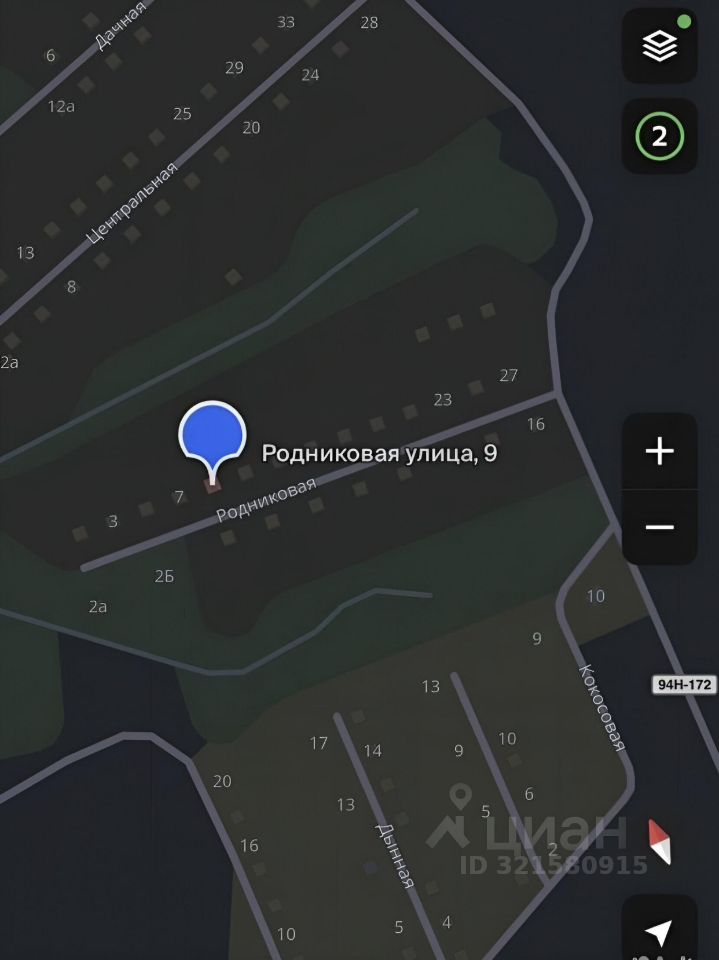Screen dimensions: 719x960
Task: Center map on my location
Action: [659, 931]
